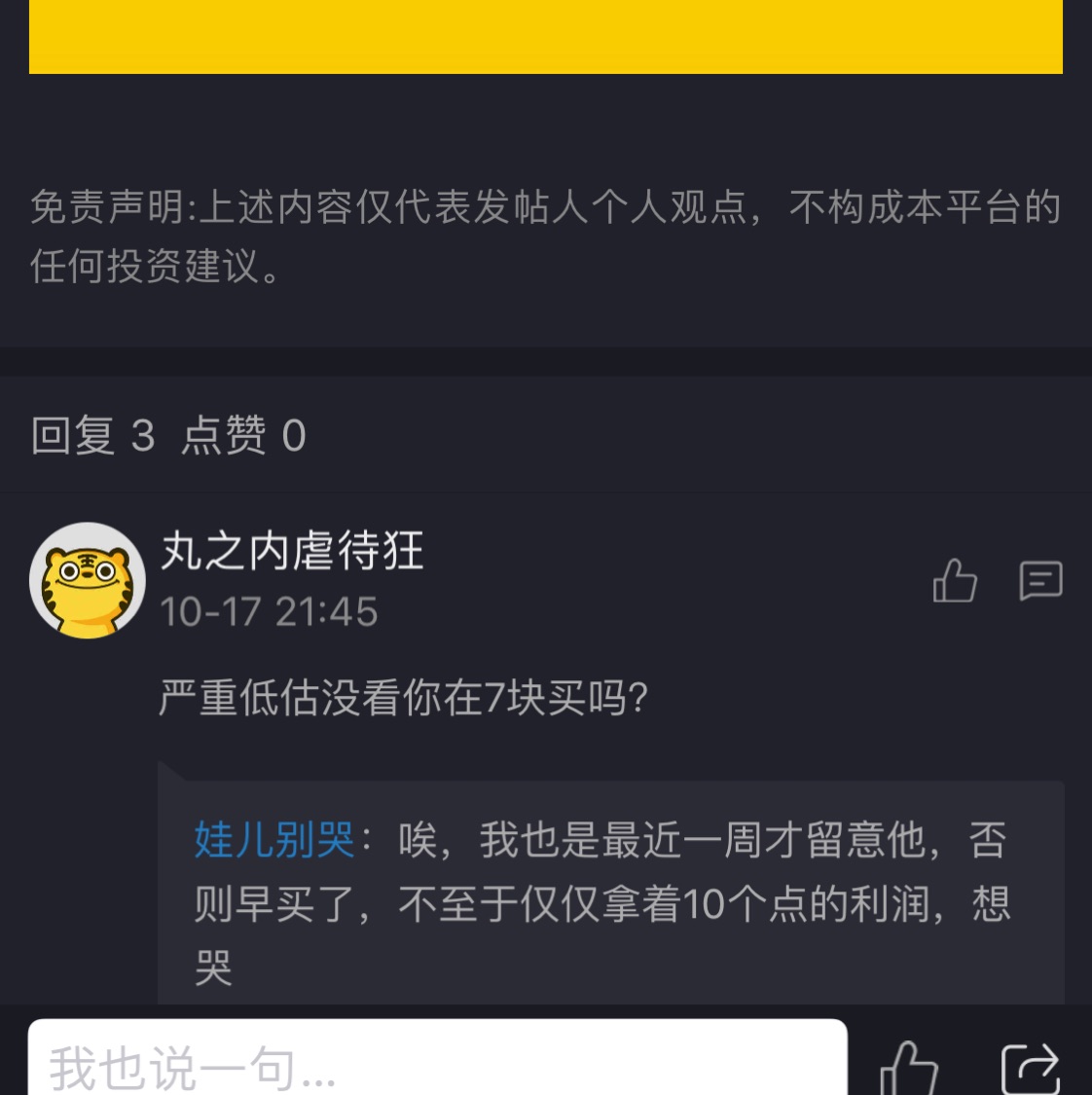Image resolution: width=1092 pixels, height=1095 pixels.
Task: Switch to the 回复 3 tab
Action: 92,435
